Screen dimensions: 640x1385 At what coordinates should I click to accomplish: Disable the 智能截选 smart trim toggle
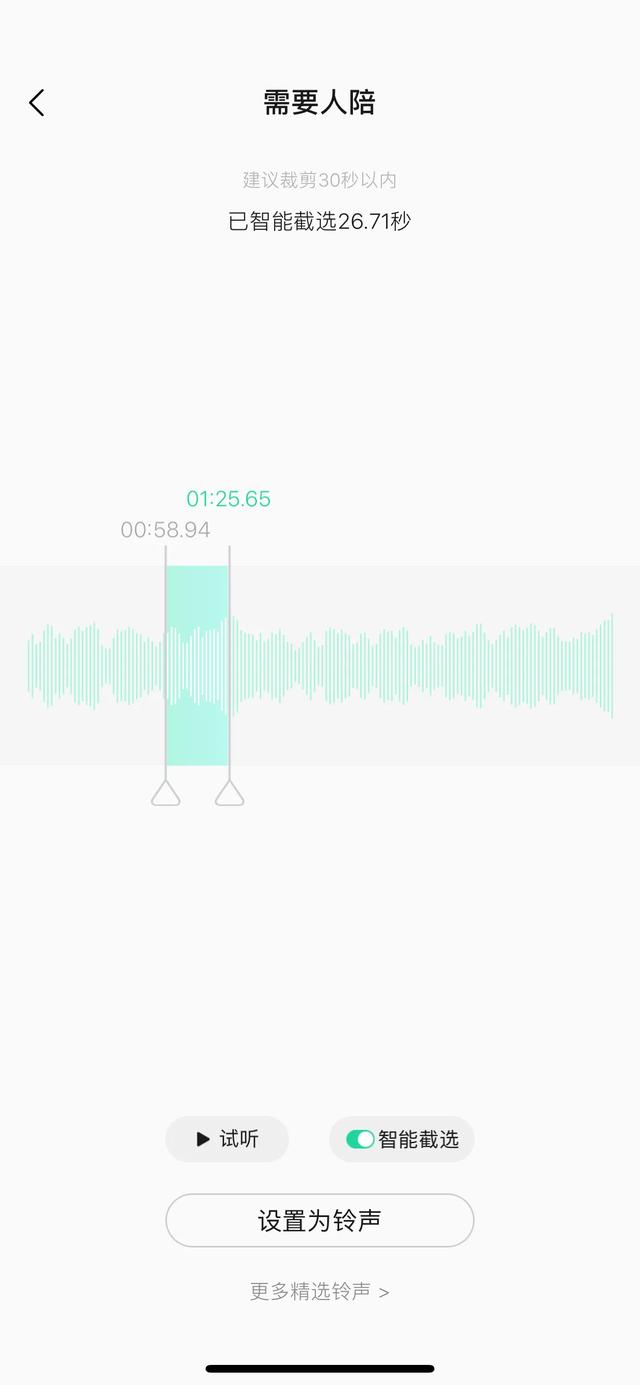360,1139
